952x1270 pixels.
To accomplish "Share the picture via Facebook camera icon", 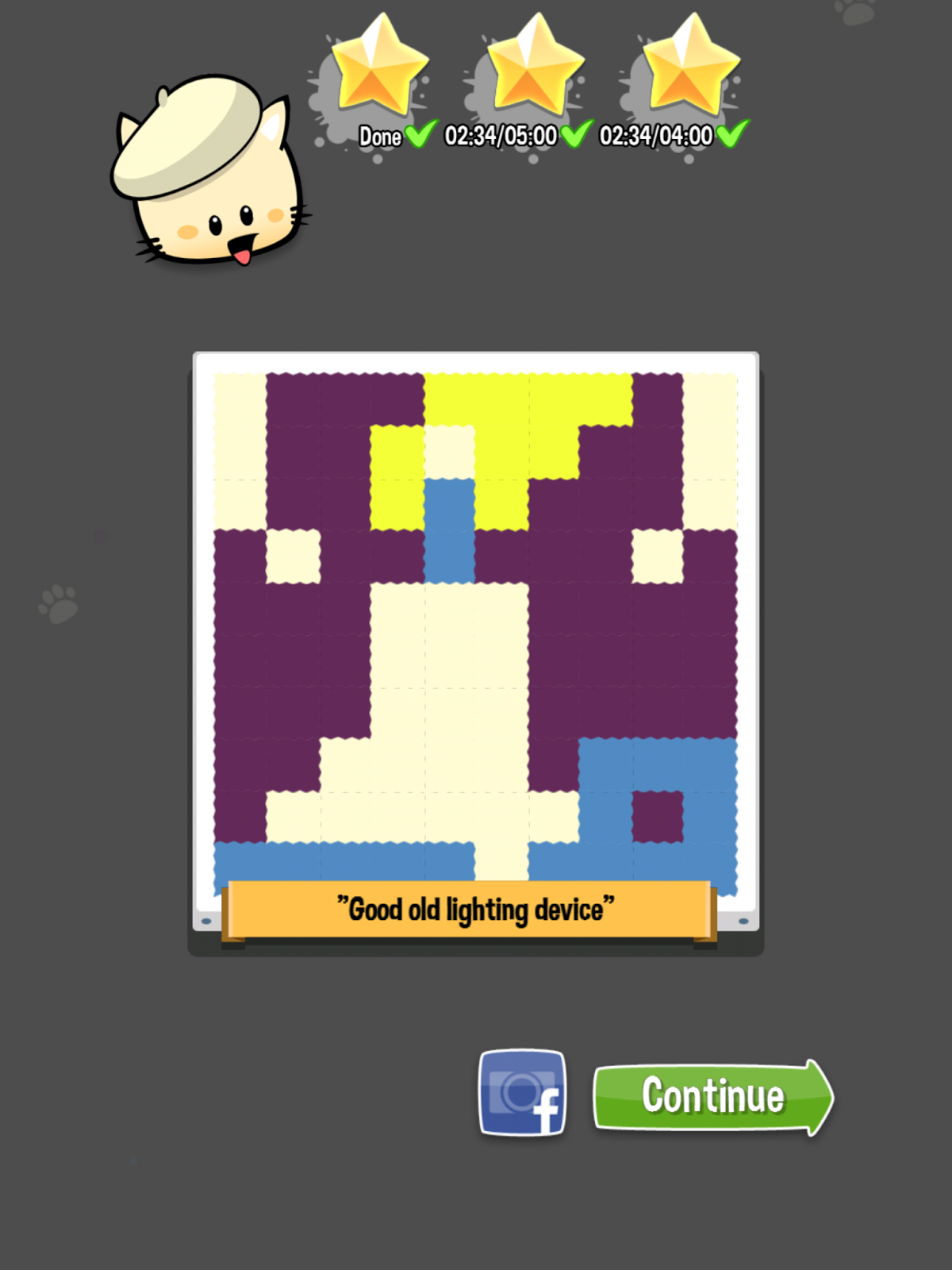I will [x=522, y=1093].
